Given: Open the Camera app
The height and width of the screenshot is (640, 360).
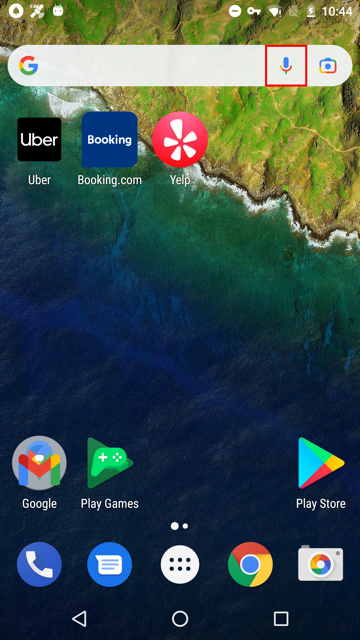Looking at the screenshot, I should click(x=321, y=564).
